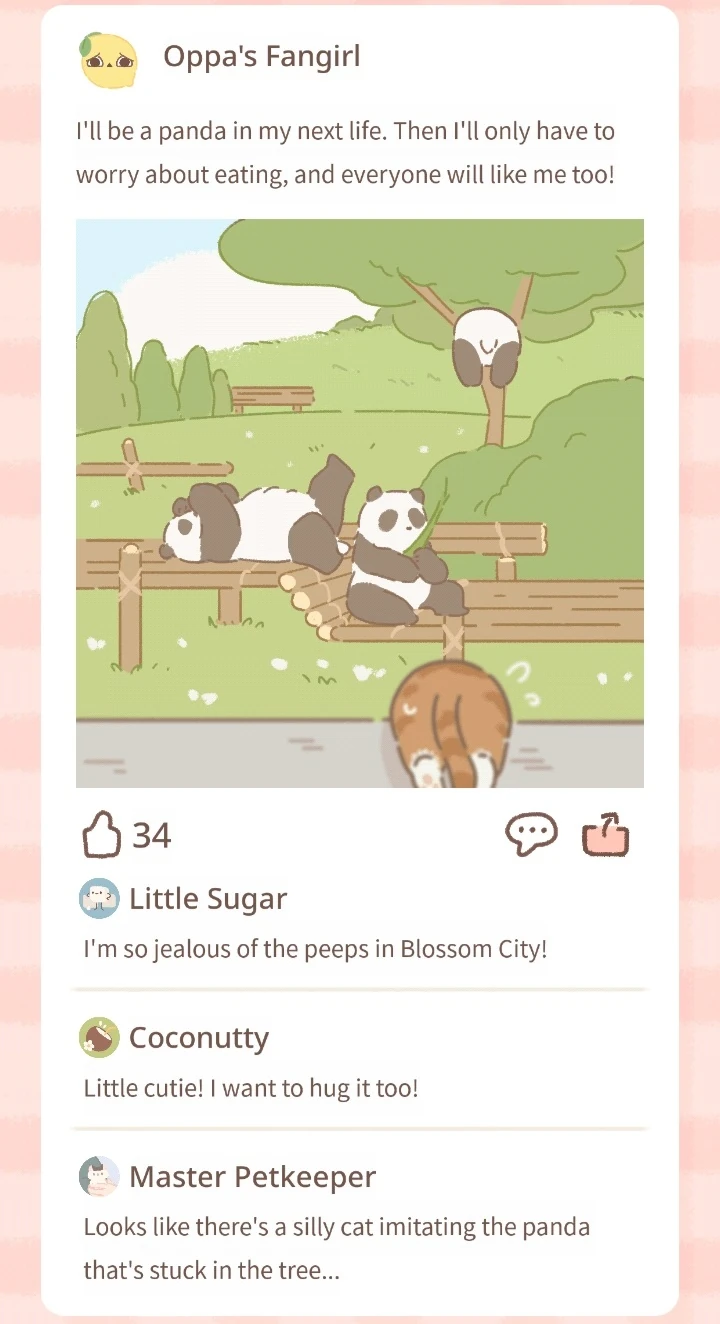Open the comment bubble icon
Viewport: 720px width, 1324px height.
pos(531,835)
